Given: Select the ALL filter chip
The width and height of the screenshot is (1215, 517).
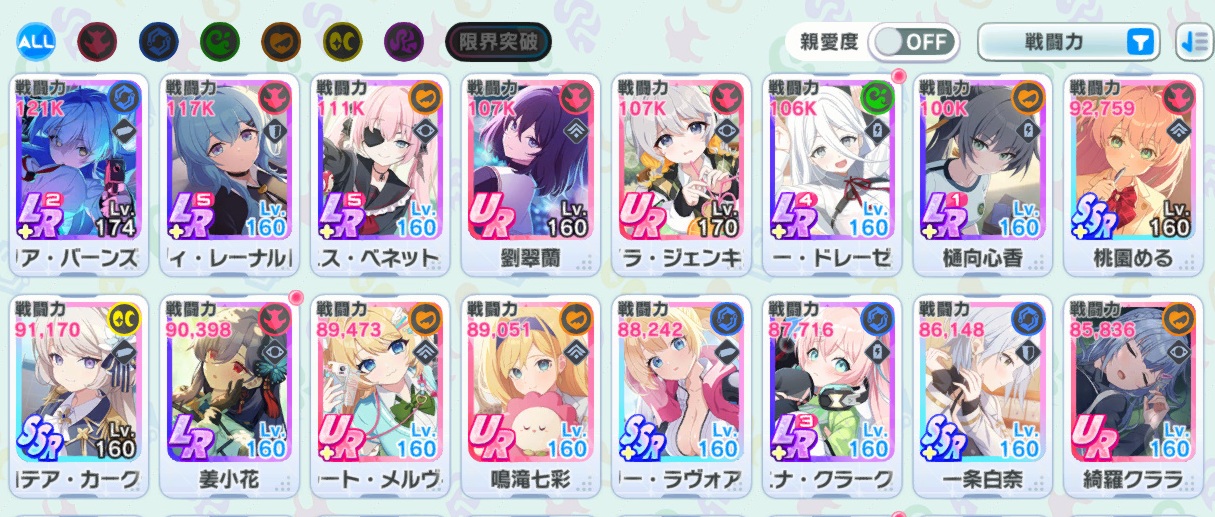Looking at the screenshot, I should coord(35,42).
